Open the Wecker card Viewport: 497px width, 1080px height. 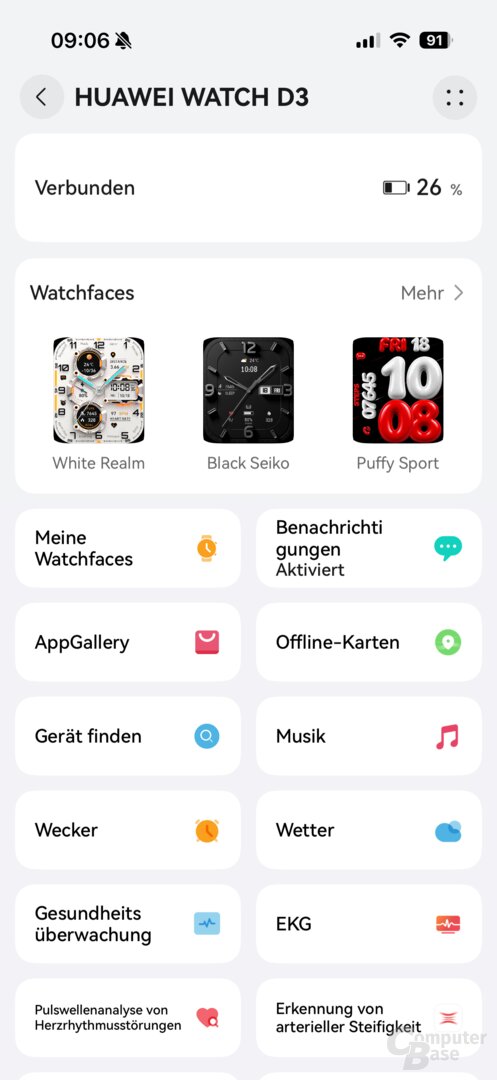pyautogui.click(x=128, y=830)
